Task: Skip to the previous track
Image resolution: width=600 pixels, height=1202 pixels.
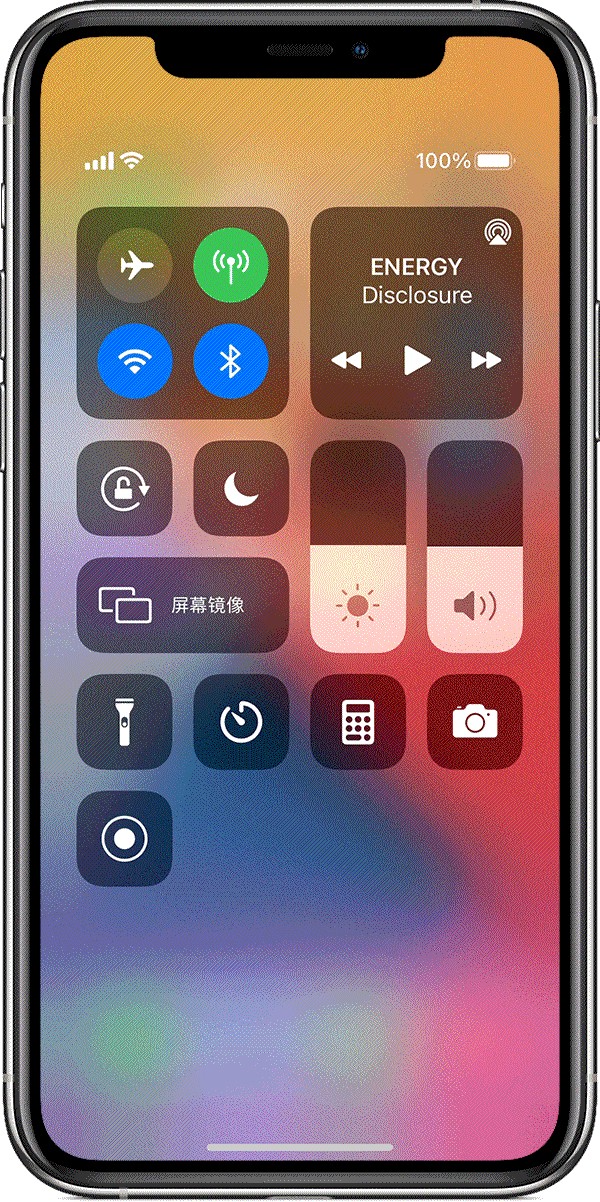Action: [x=346, y=361]
